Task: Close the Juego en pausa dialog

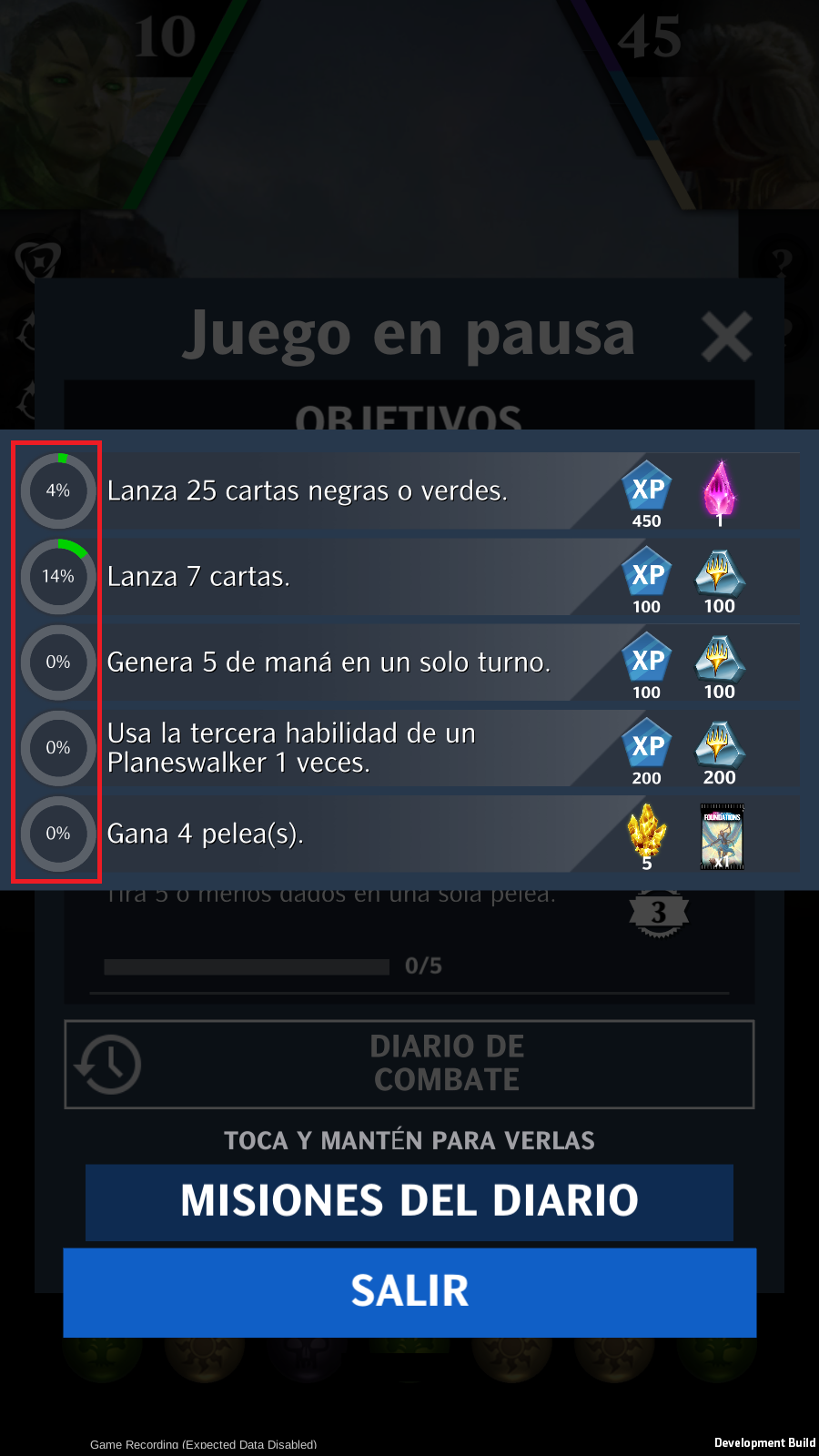Action: (726, 337)
